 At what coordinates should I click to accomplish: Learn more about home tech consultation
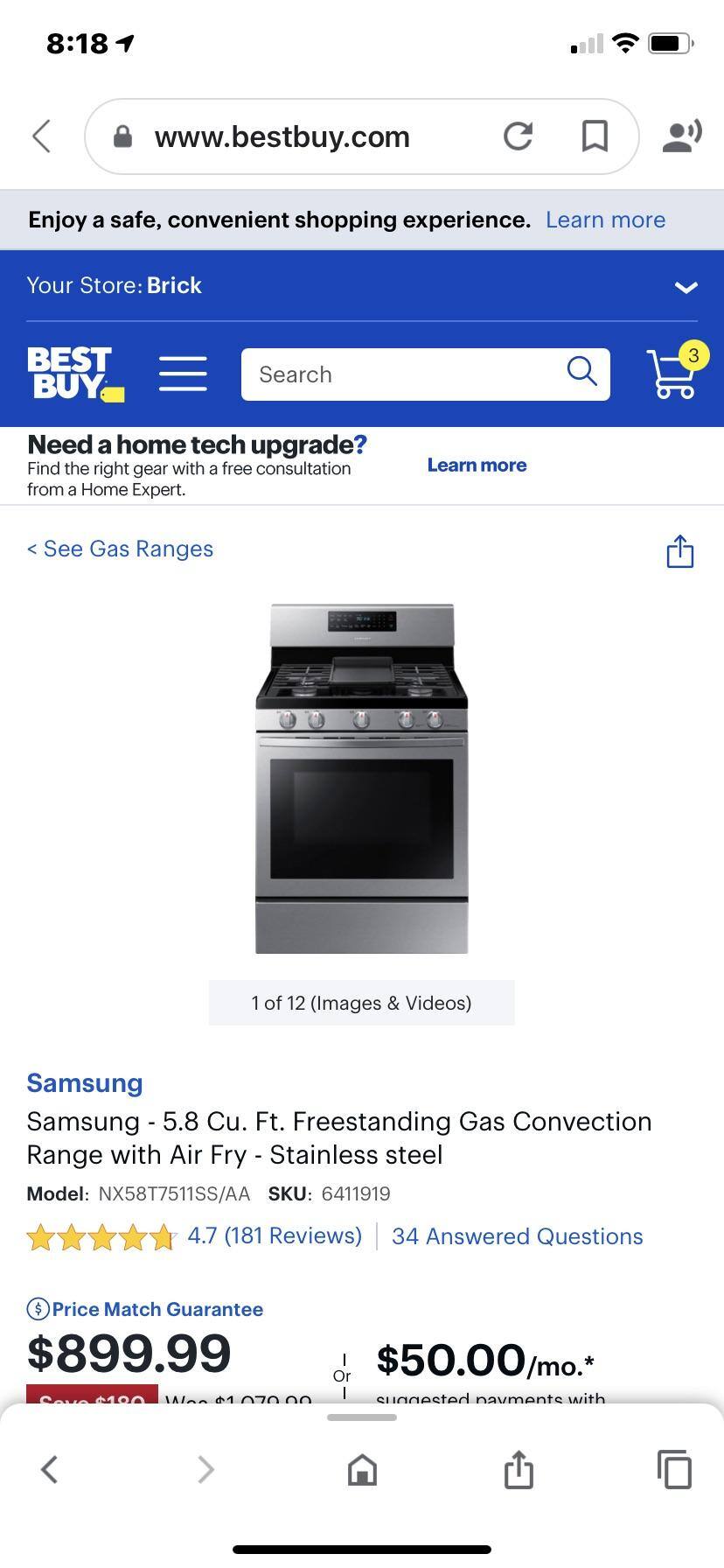[477, 465]
